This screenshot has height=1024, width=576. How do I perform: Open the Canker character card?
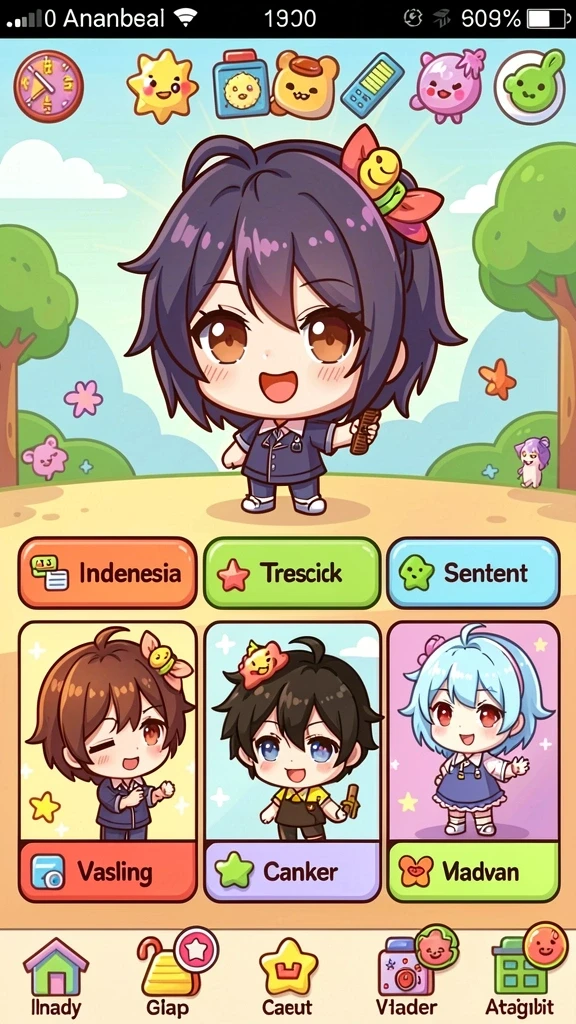point(292,761)
